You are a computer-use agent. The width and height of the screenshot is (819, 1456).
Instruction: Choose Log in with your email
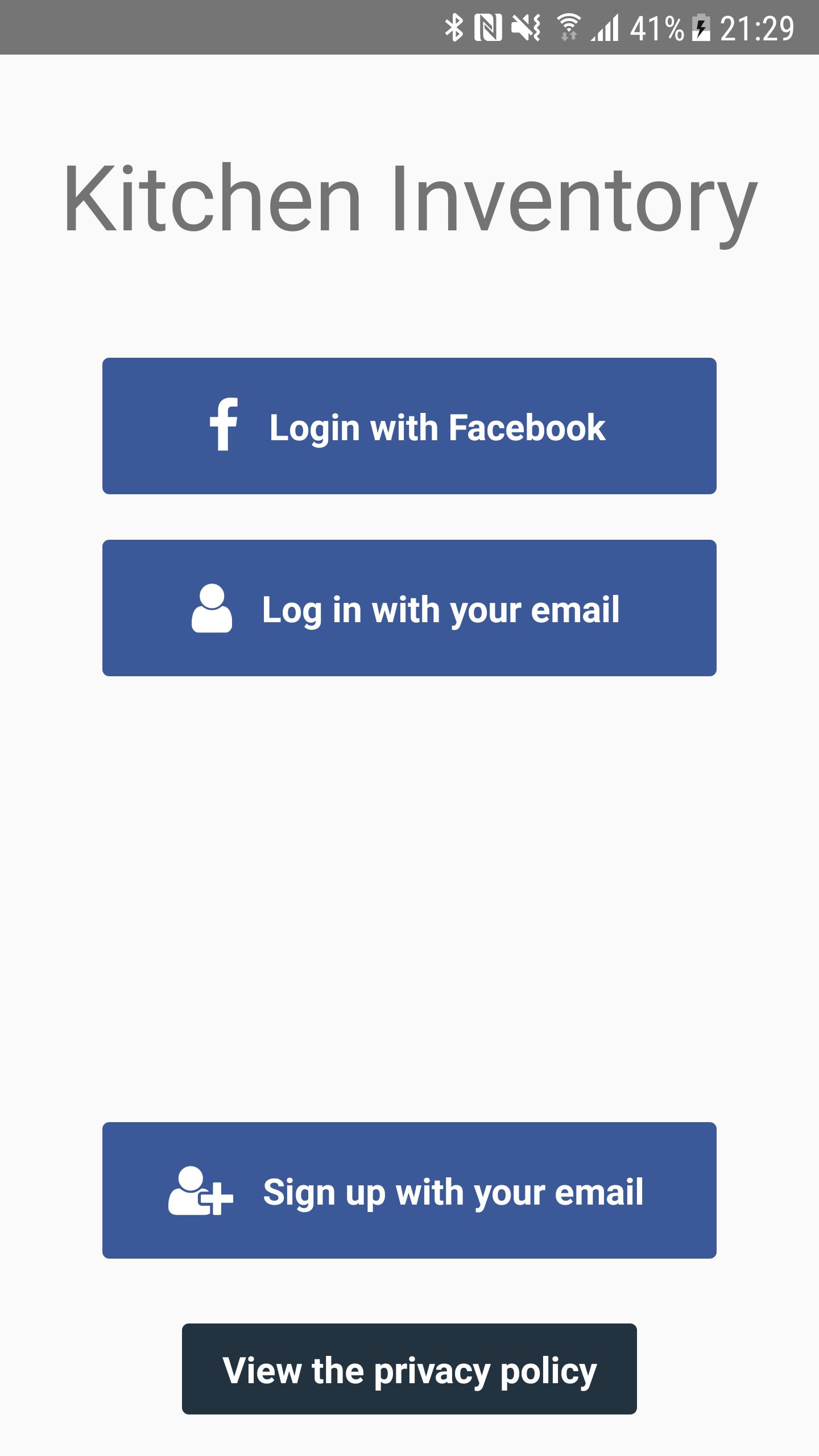pos(409,608)
